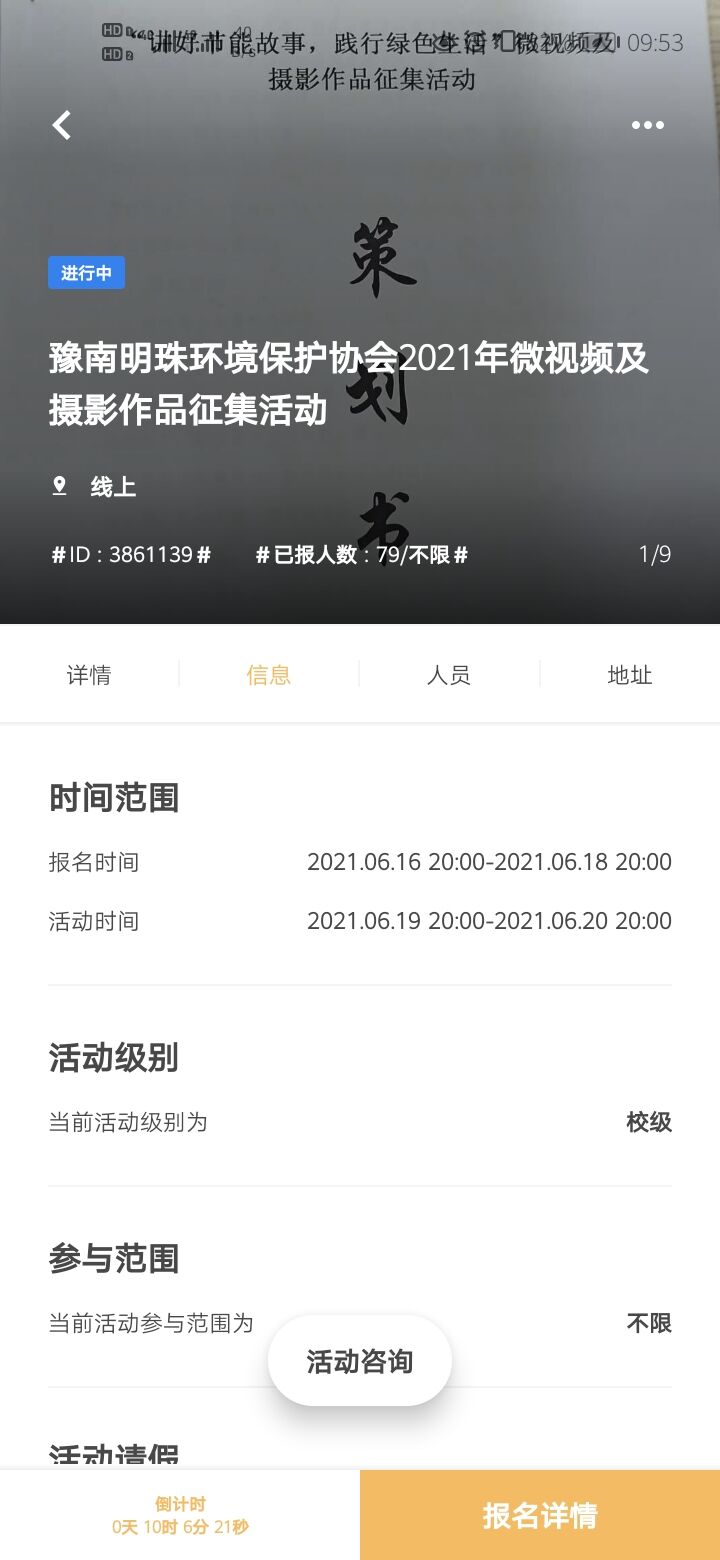The width and height of the screenshot is (720, 1560).
Task: Select the 信息 tab
Action: click(x=269, y=675)
